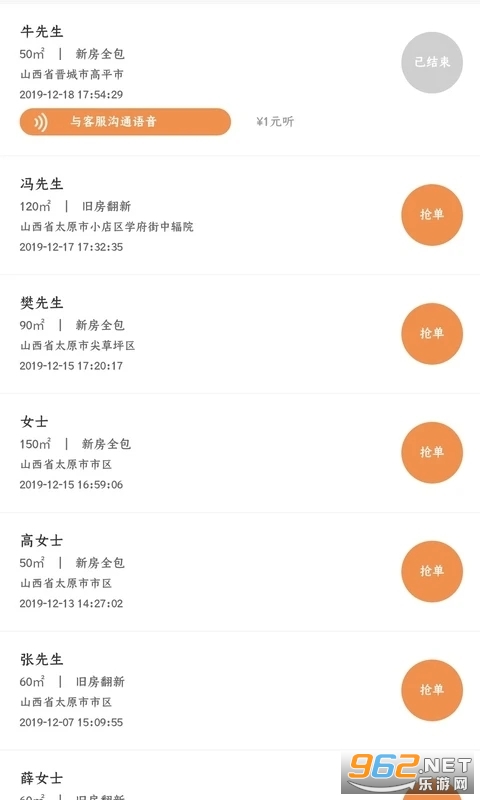Grab 冯先生's 120㎡ renovation order
This screenshot has width=480, height=800.
point(432,215)
